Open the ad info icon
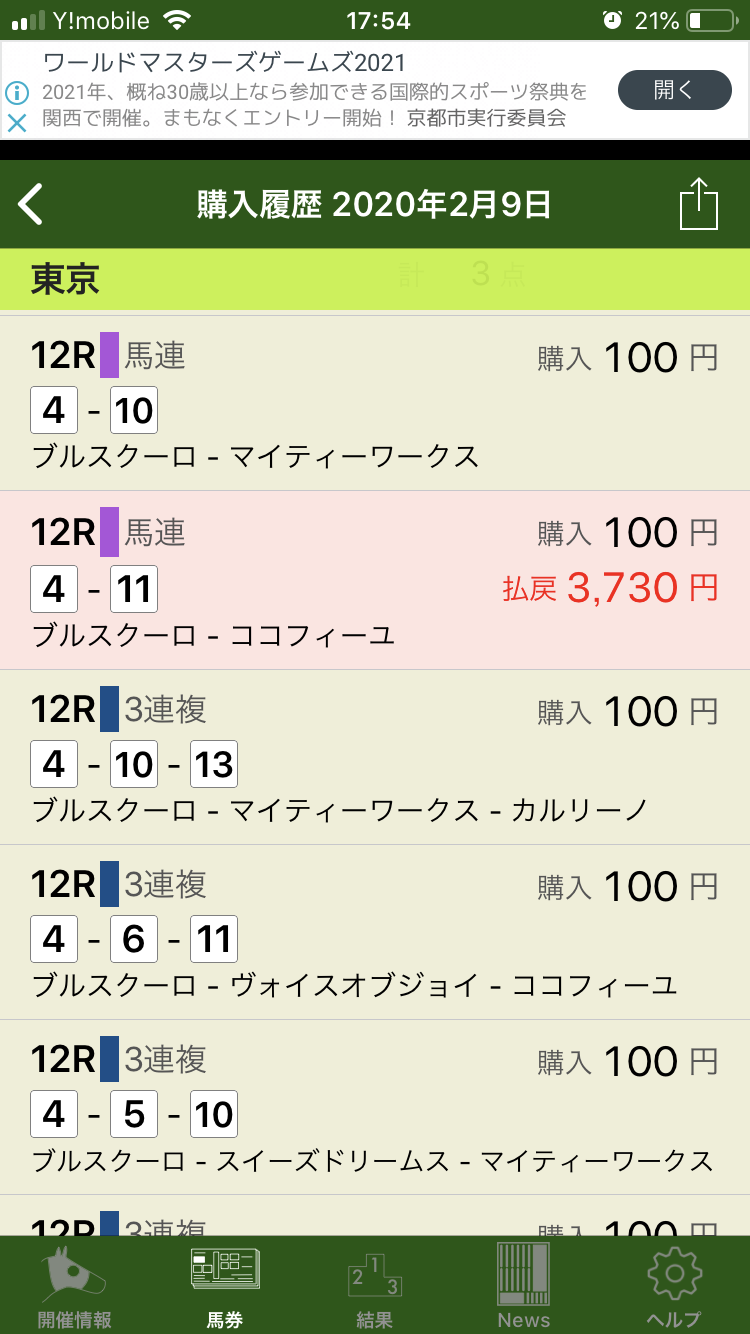 coord(17,93)
